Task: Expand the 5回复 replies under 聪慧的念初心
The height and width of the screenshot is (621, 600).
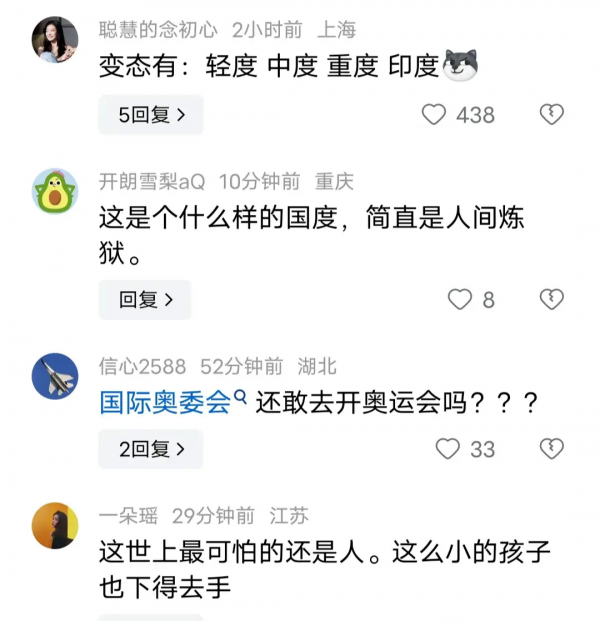Action: pyautogui.click(x=150, y=115)
